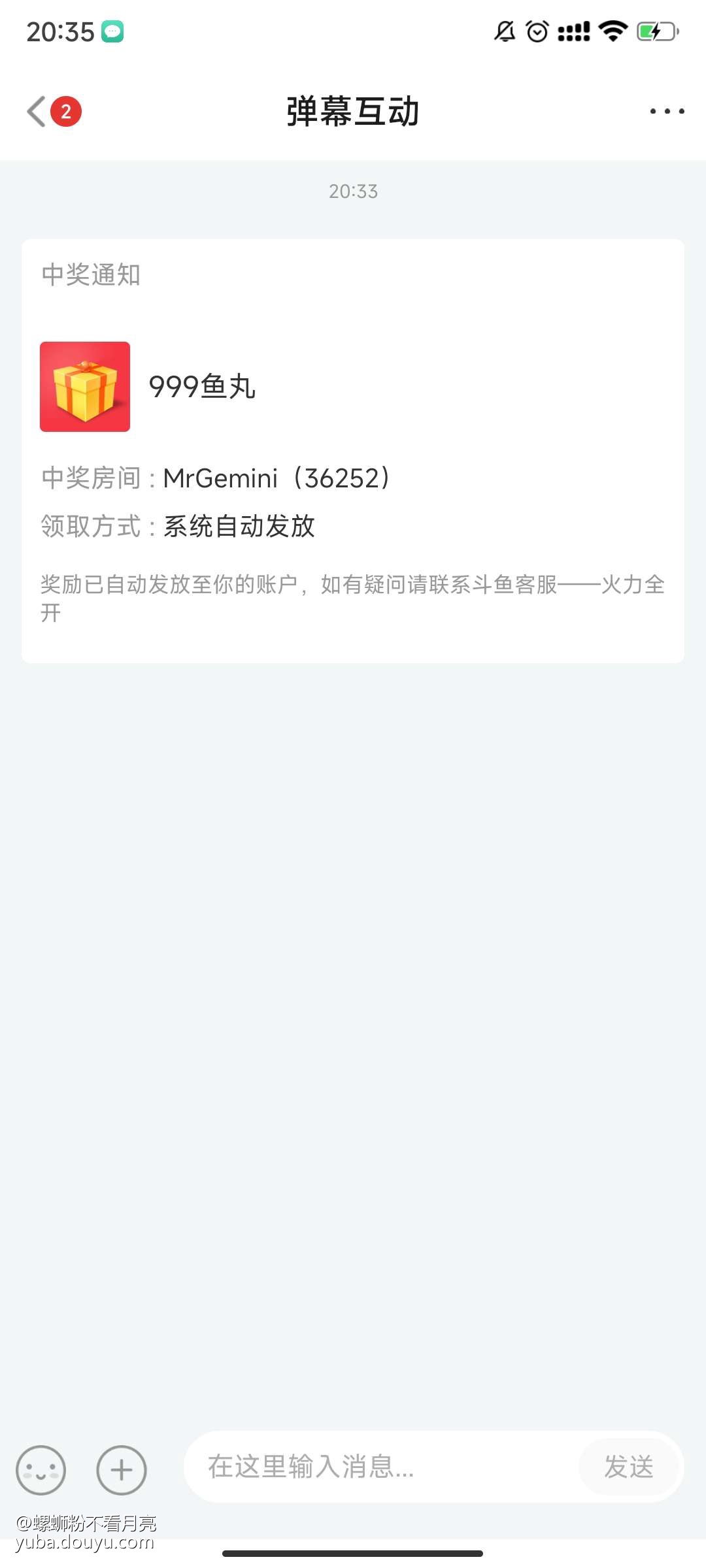Open the 999鱼丸 prize notification card
Image resolution: width=706 pixels, height=1568 pixels.
point(353,451)
